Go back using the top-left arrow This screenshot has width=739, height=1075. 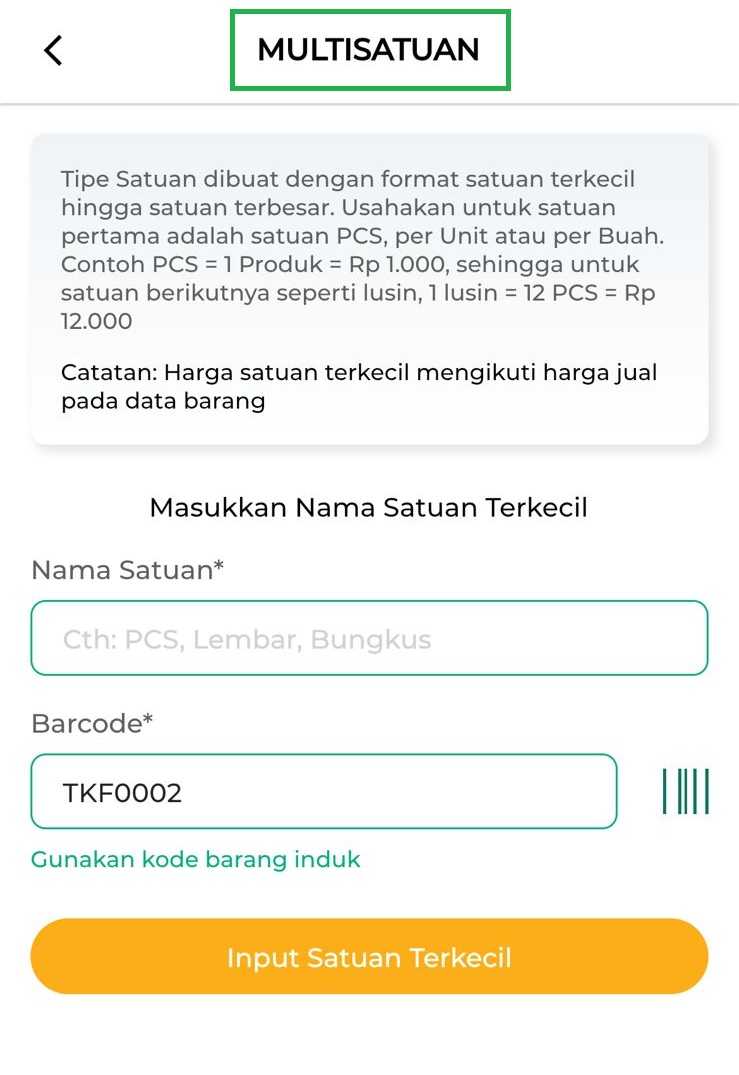(53, 50)
